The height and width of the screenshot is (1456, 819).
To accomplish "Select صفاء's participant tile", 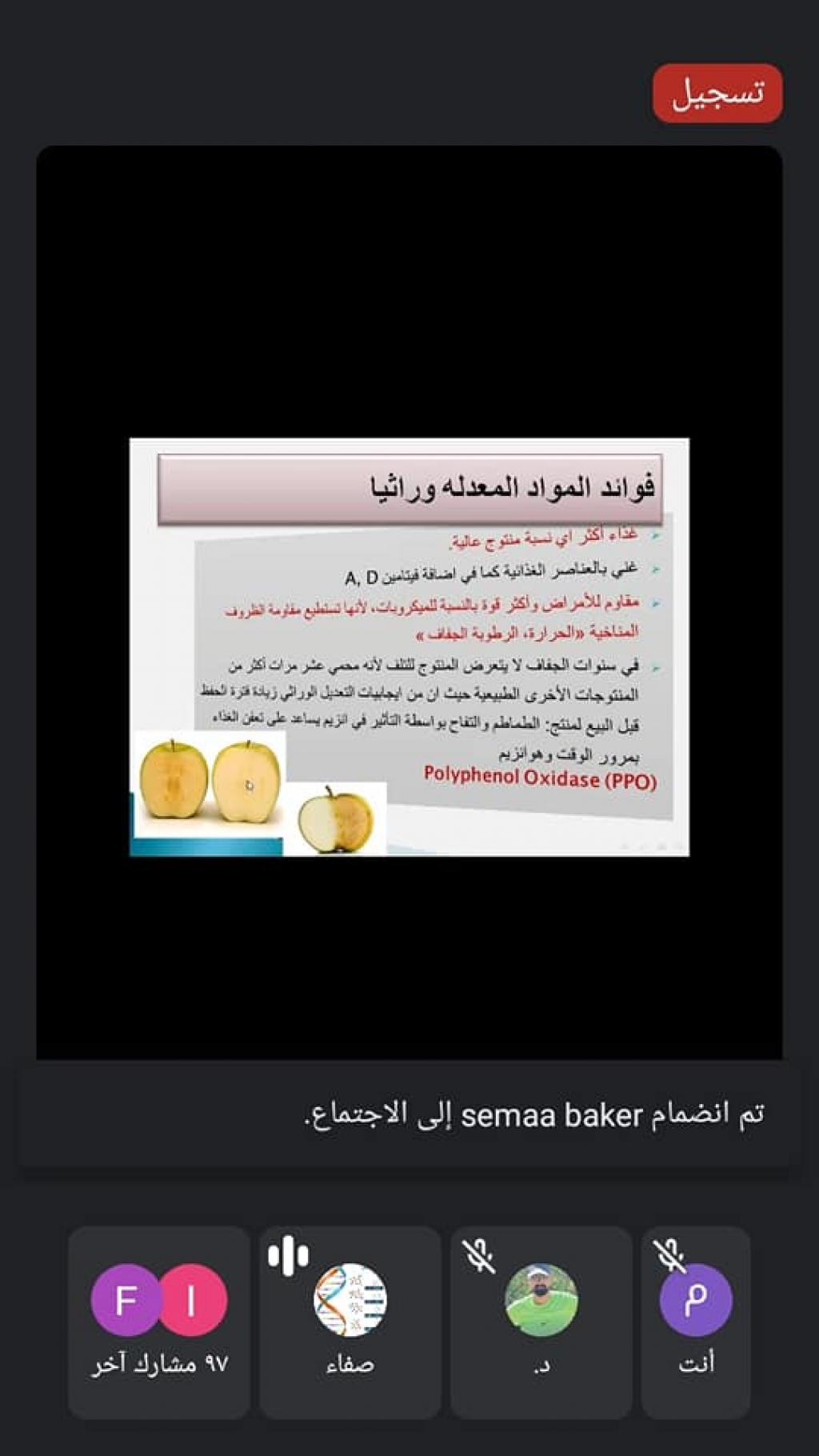I will (x=350, y=1322).
